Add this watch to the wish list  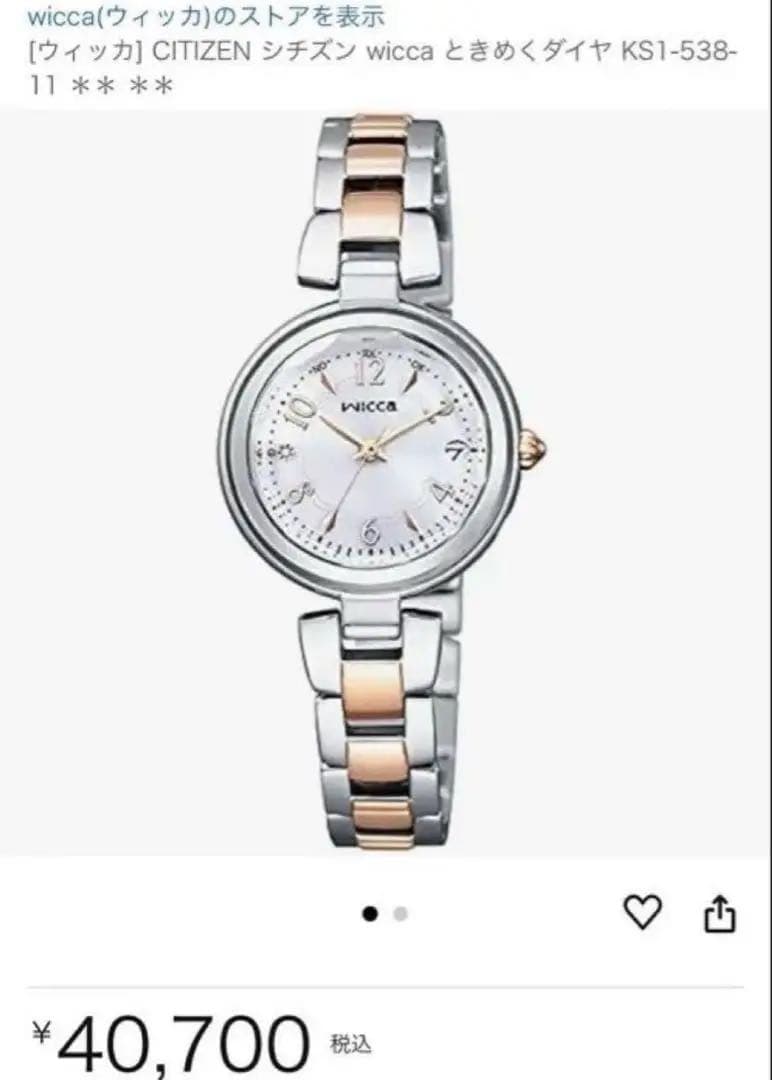pyautogui.click(x=642, y=913)
